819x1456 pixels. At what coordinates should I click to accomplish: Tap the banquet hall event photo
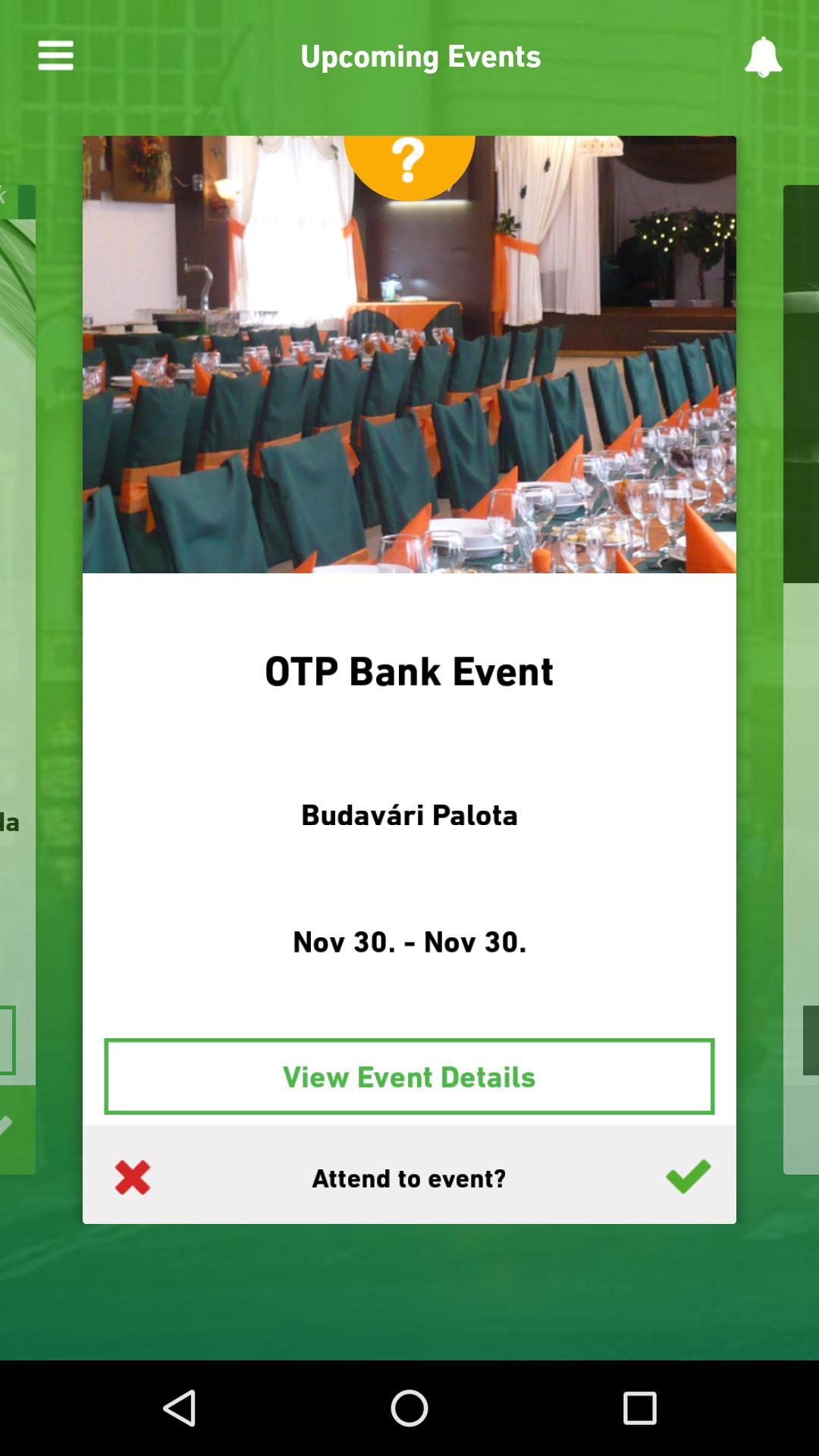[409, 353]
